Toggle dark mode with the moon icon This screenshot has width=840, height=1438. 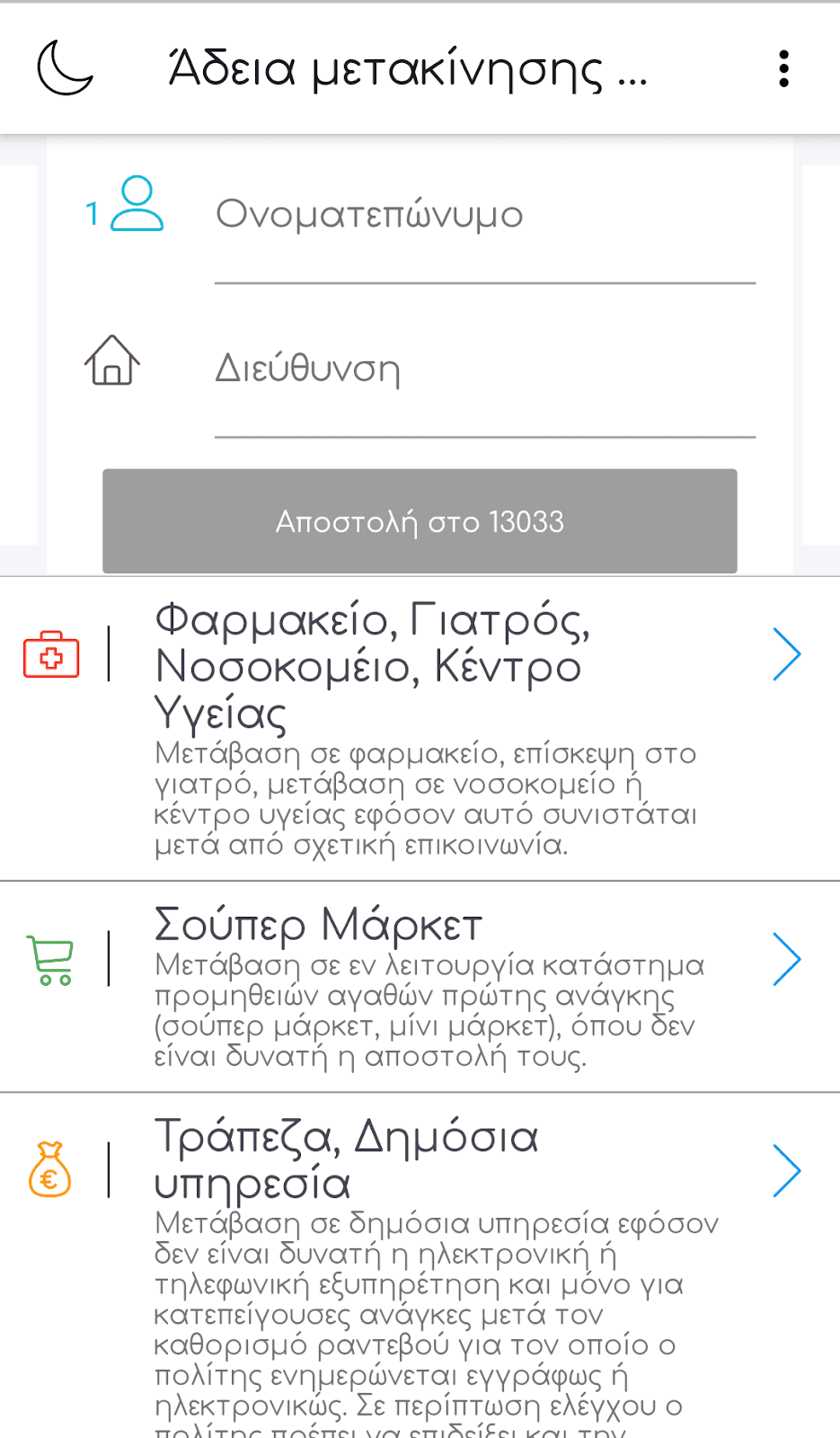tap(65, 67)
